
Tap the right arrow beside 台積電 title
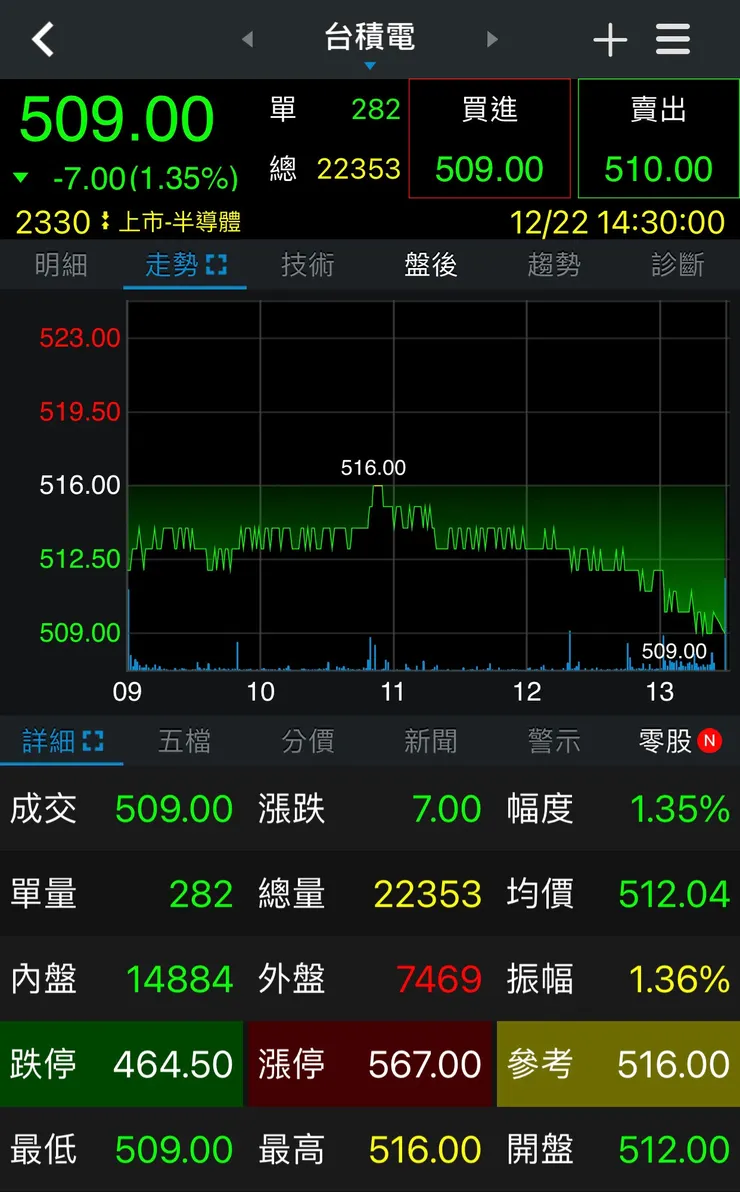click(x=492, y=39)
